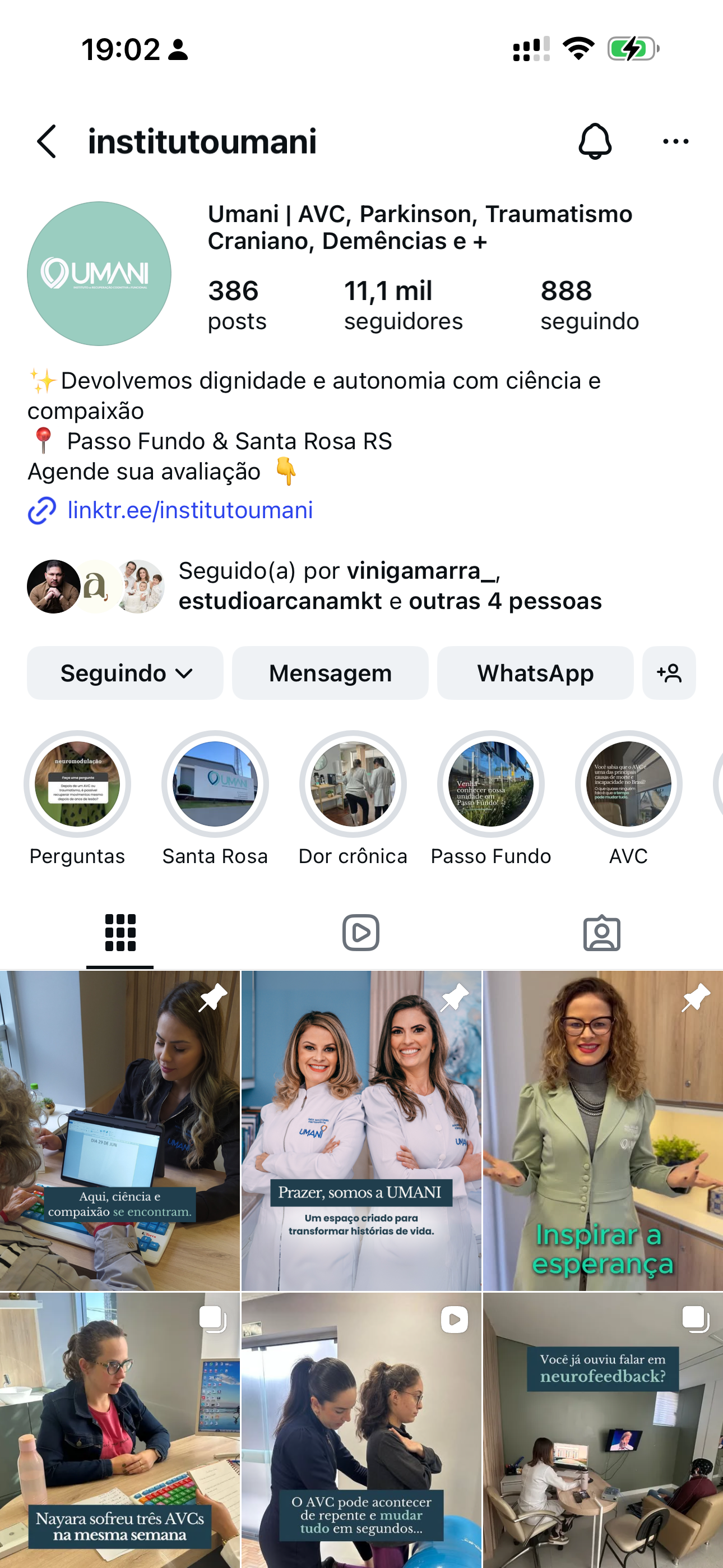The height and width of the screenshot is (1568, 723).
Task: Open the Perguntas story highlight
Action: pos(77,784)
